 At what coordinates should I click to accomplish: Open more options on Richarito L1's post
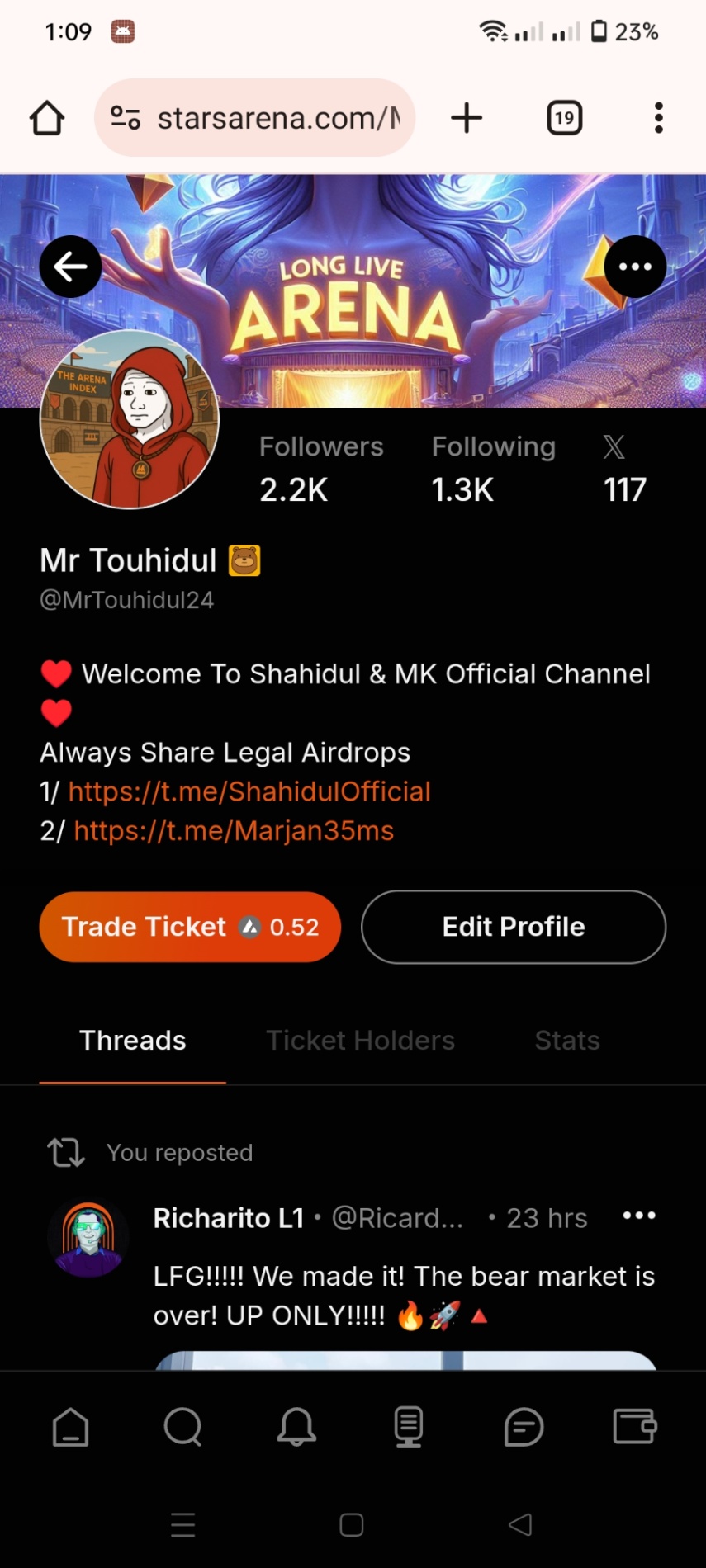639,1216
